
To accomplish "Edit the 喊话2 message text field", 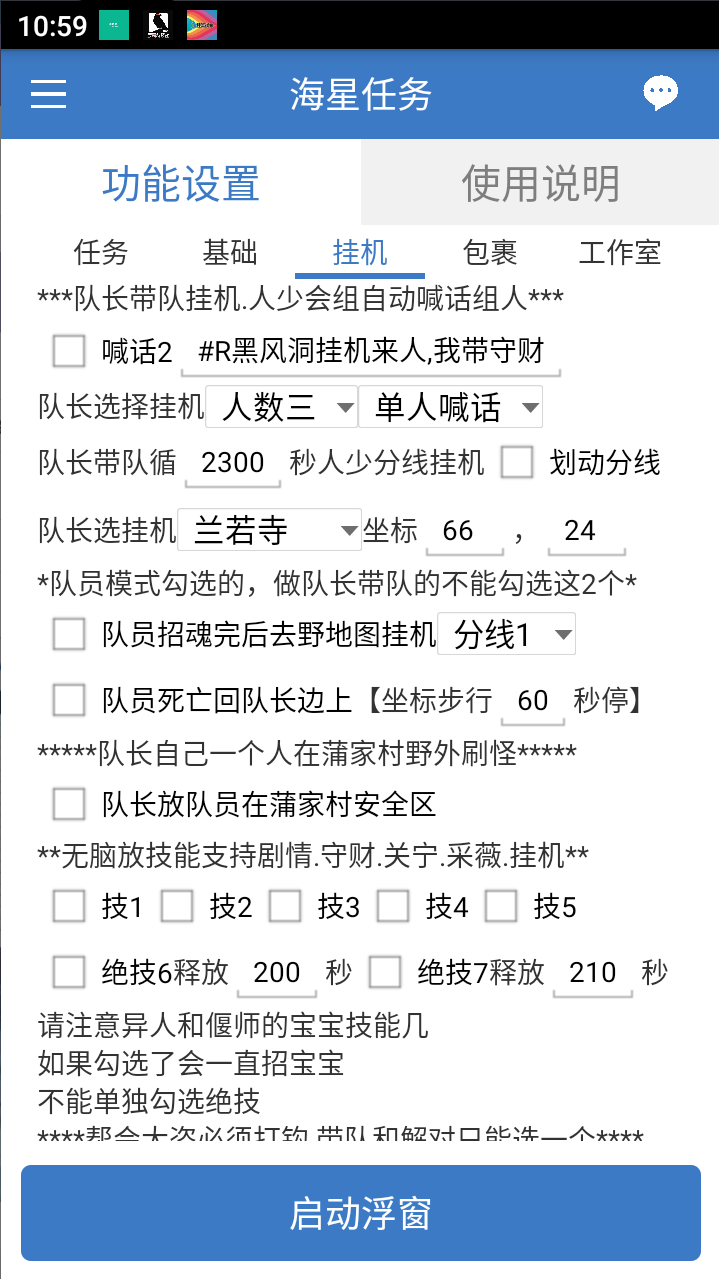I will coord(371,352).
